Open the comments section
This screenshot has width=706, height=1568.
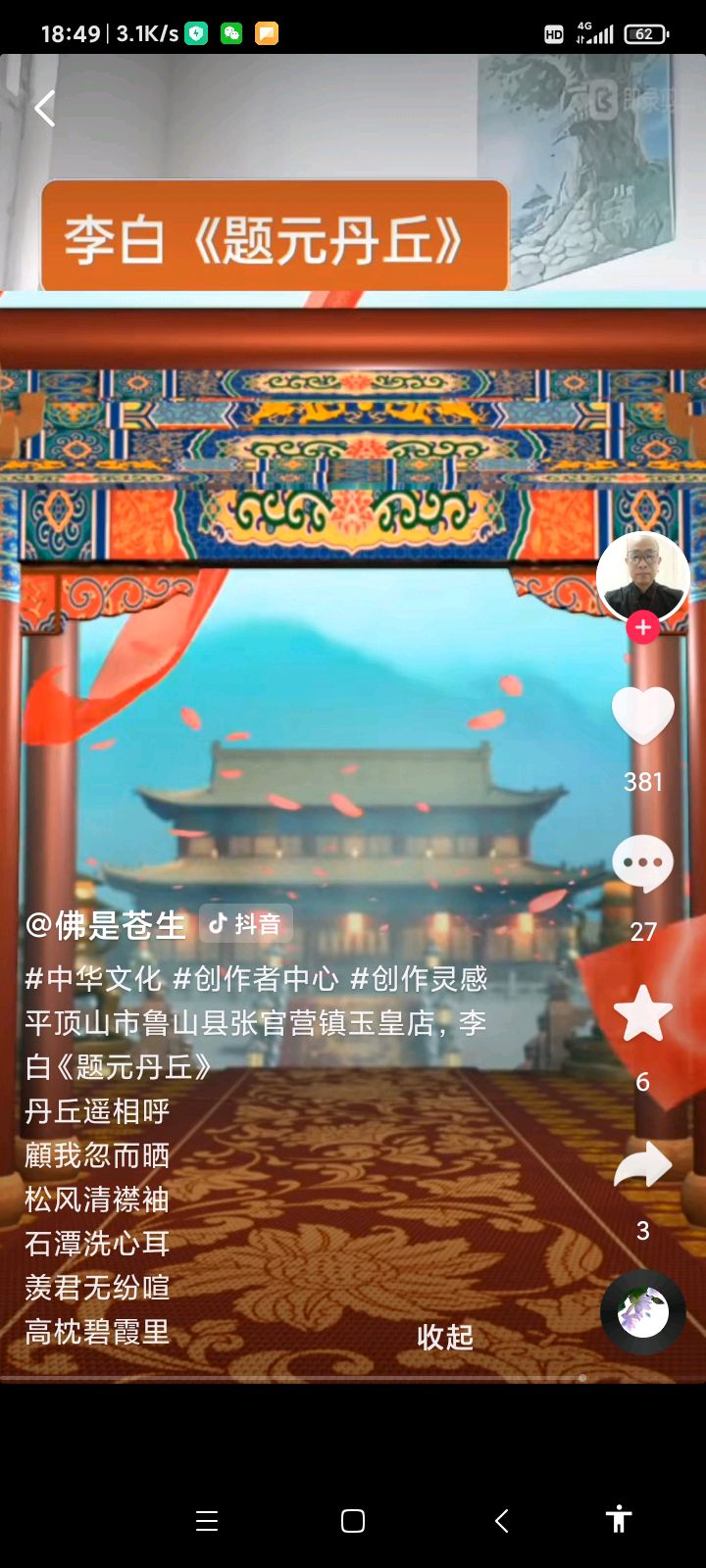point(642,864)
